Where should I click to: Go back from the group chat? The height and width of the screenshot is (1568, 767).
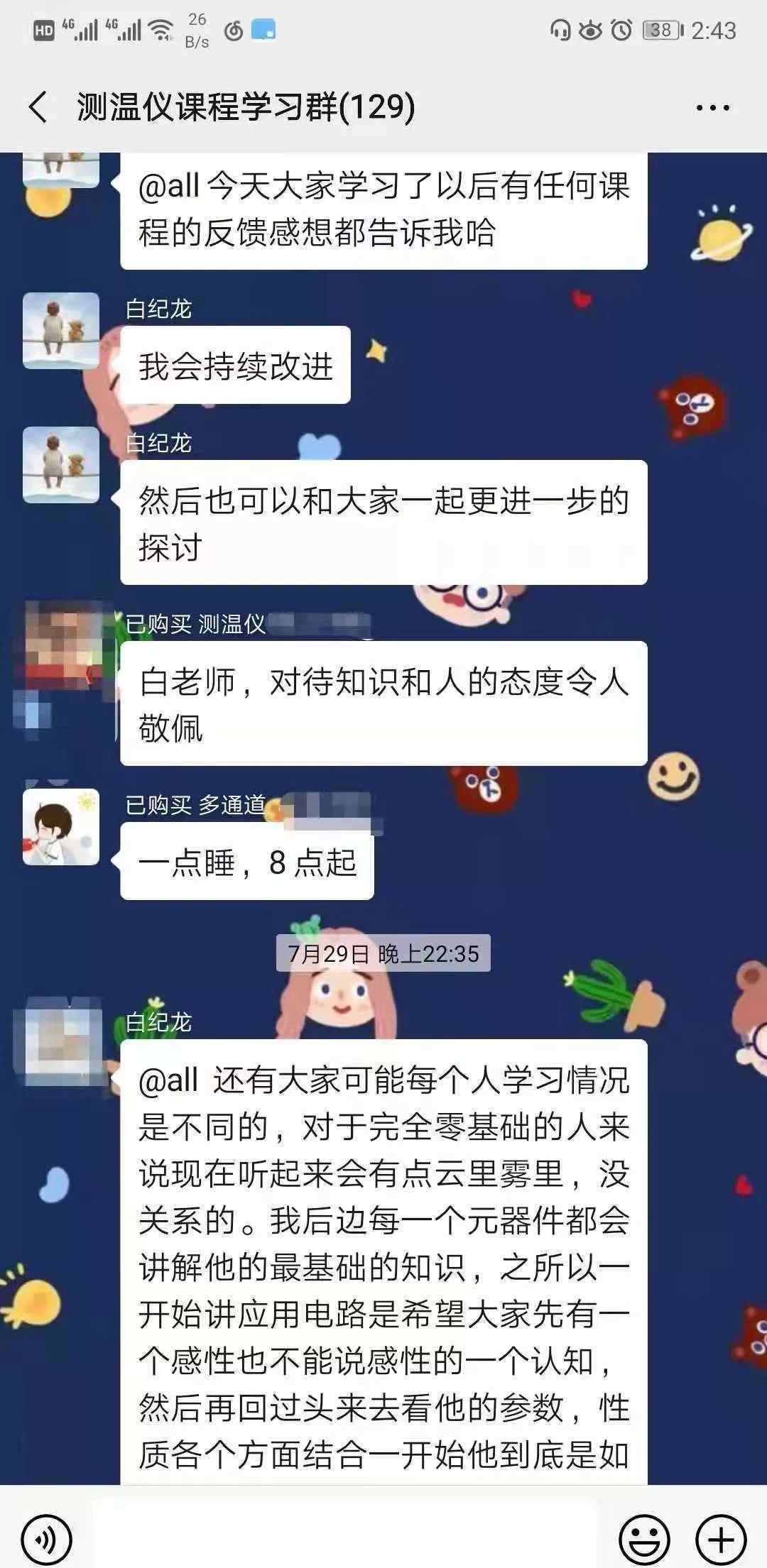[x=38, y=108]
